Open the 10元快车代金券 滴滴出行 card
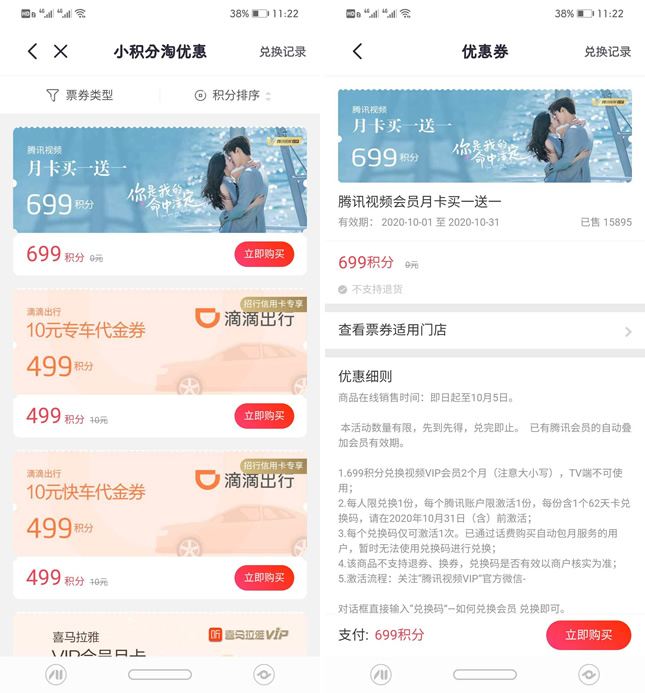 click(160, 503)
